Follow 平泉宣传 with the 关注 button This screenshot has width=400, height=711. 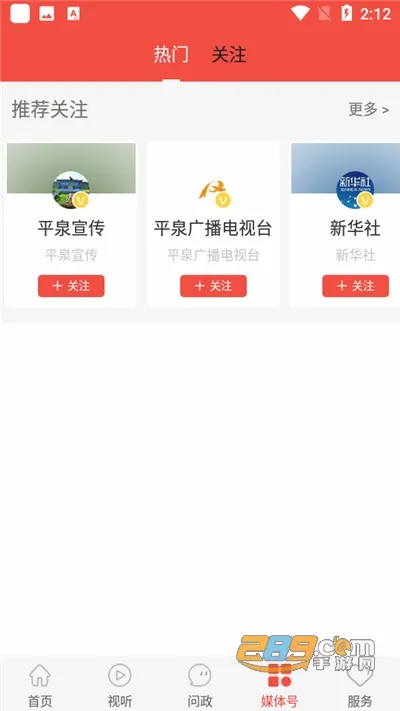click(x=71, y=286)
